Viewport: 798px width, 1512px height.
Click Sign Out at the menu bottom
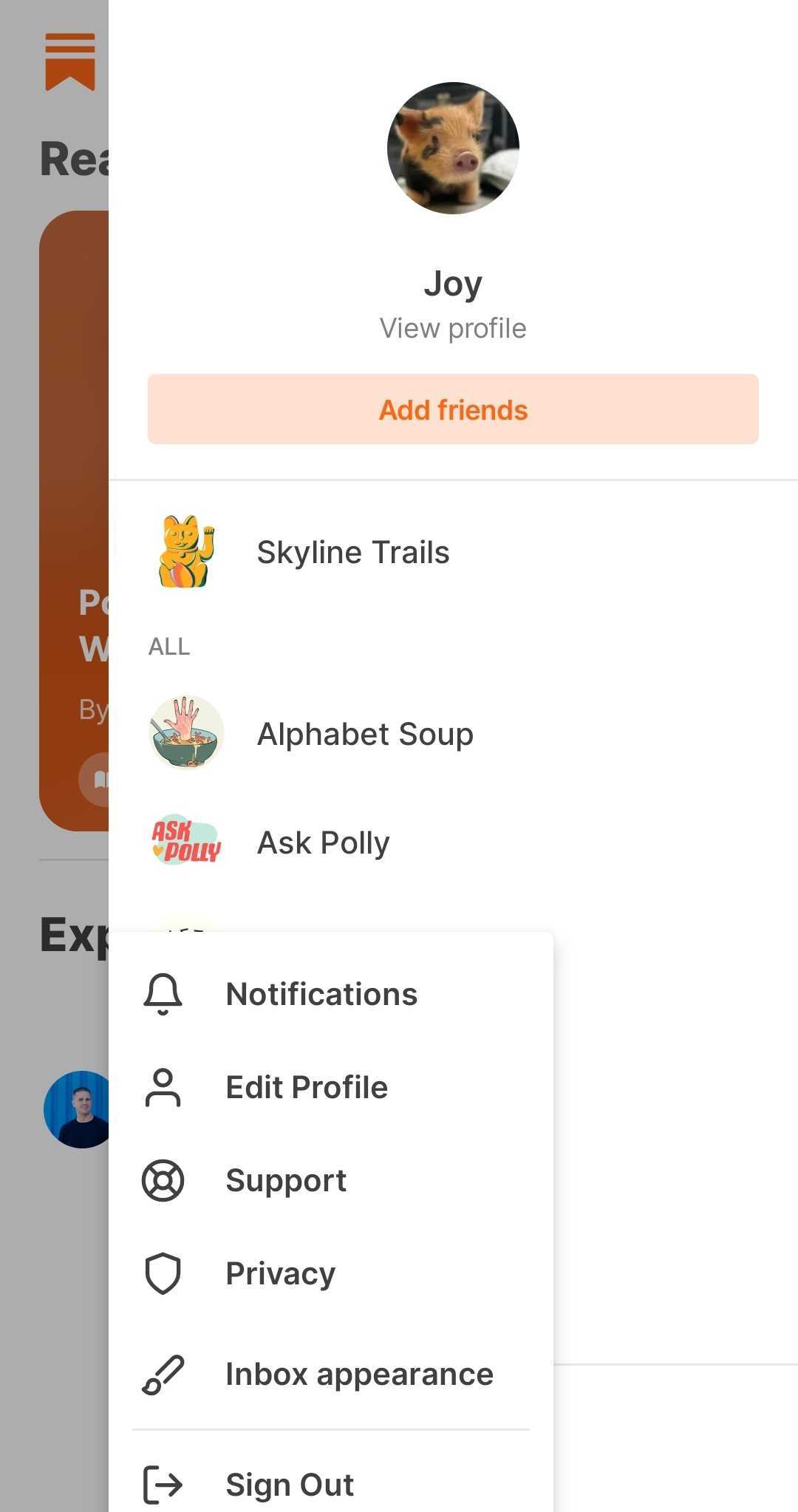coord(289,1483)
